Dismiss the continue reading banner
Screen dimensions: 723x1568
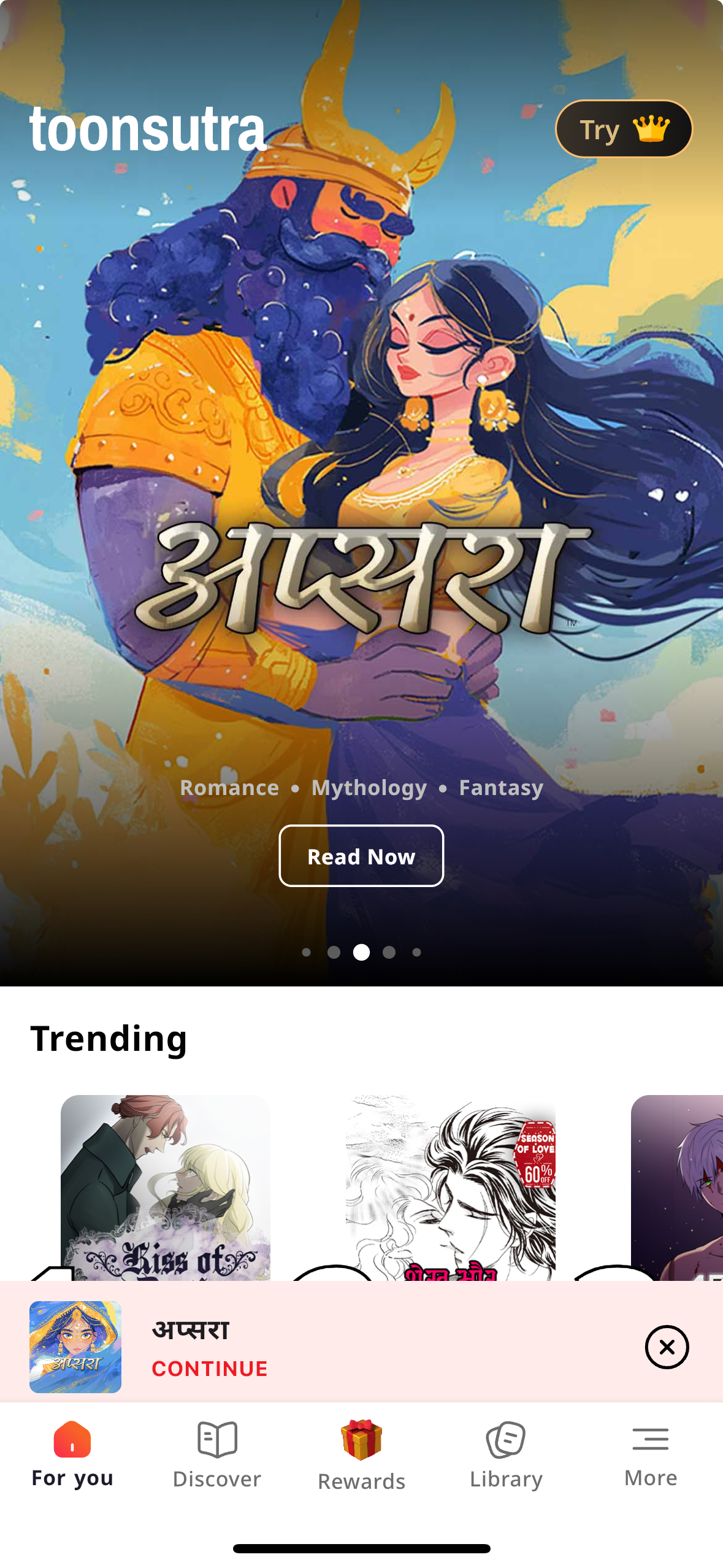point(667,1347)
